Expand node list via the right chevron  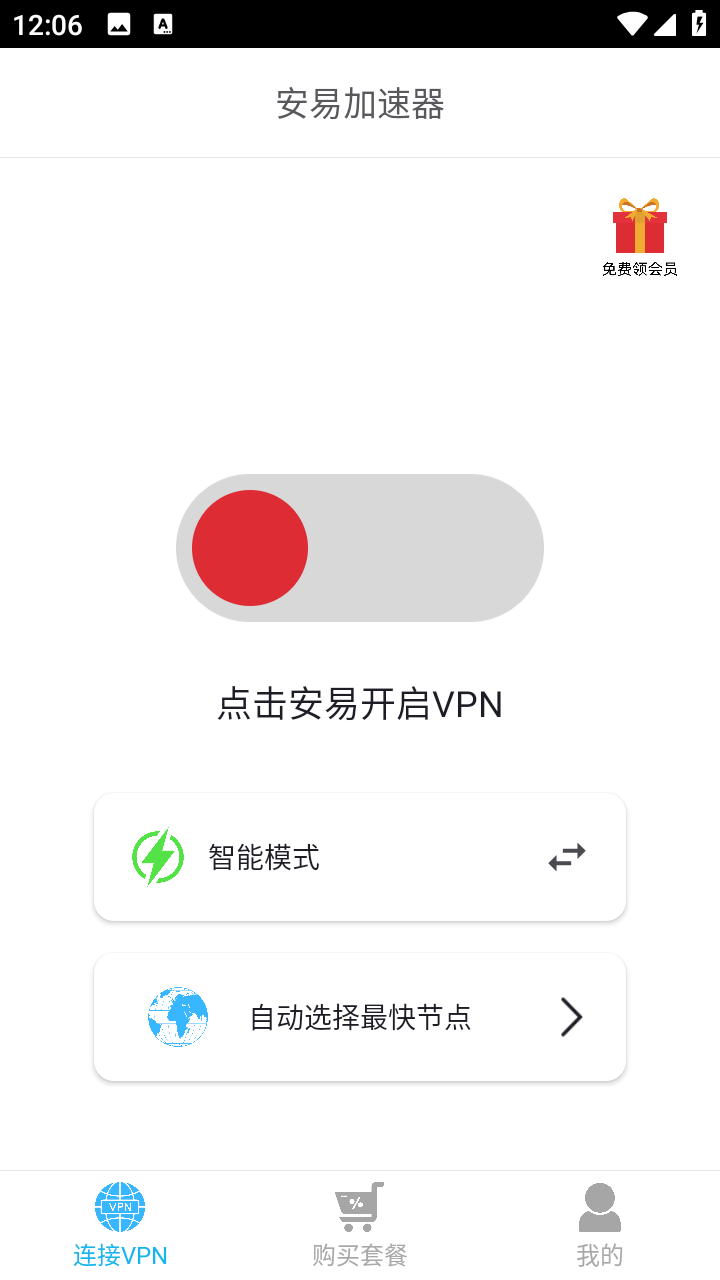click(571, 1016)
